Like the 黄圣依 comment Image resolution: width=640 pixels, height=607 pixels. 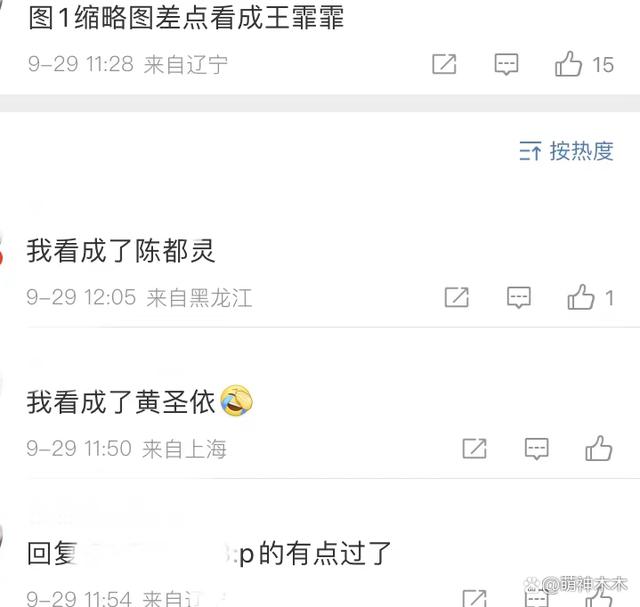coord(599,448)
